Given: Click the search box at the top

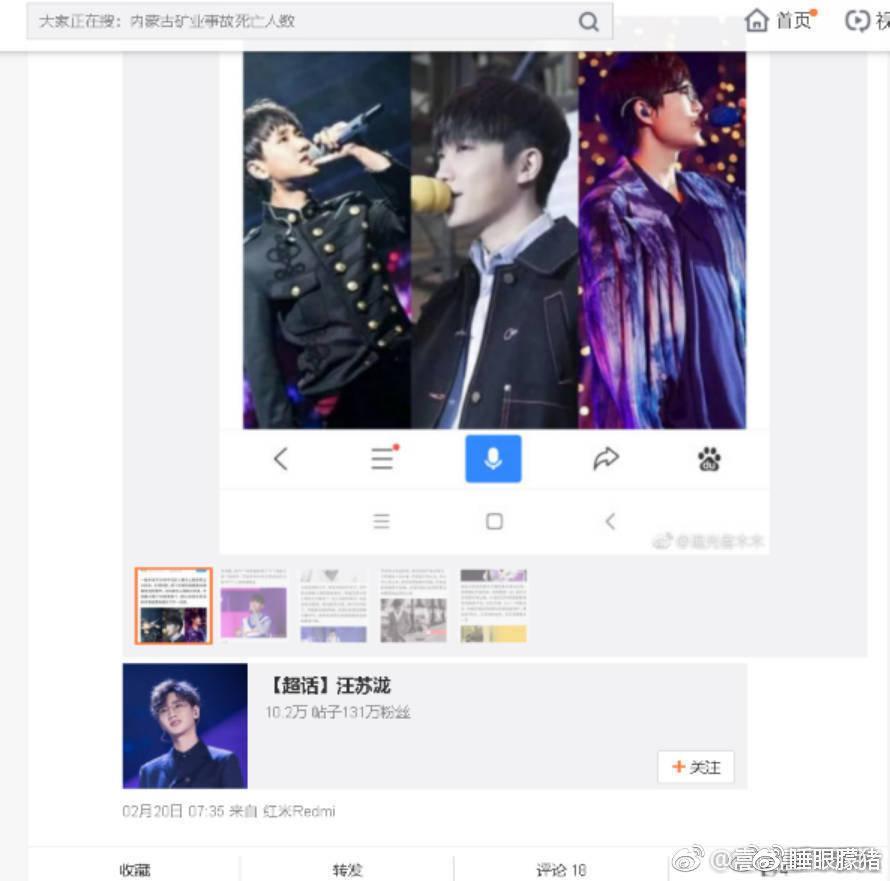Looking at the screenshot, I should (300, 21).
